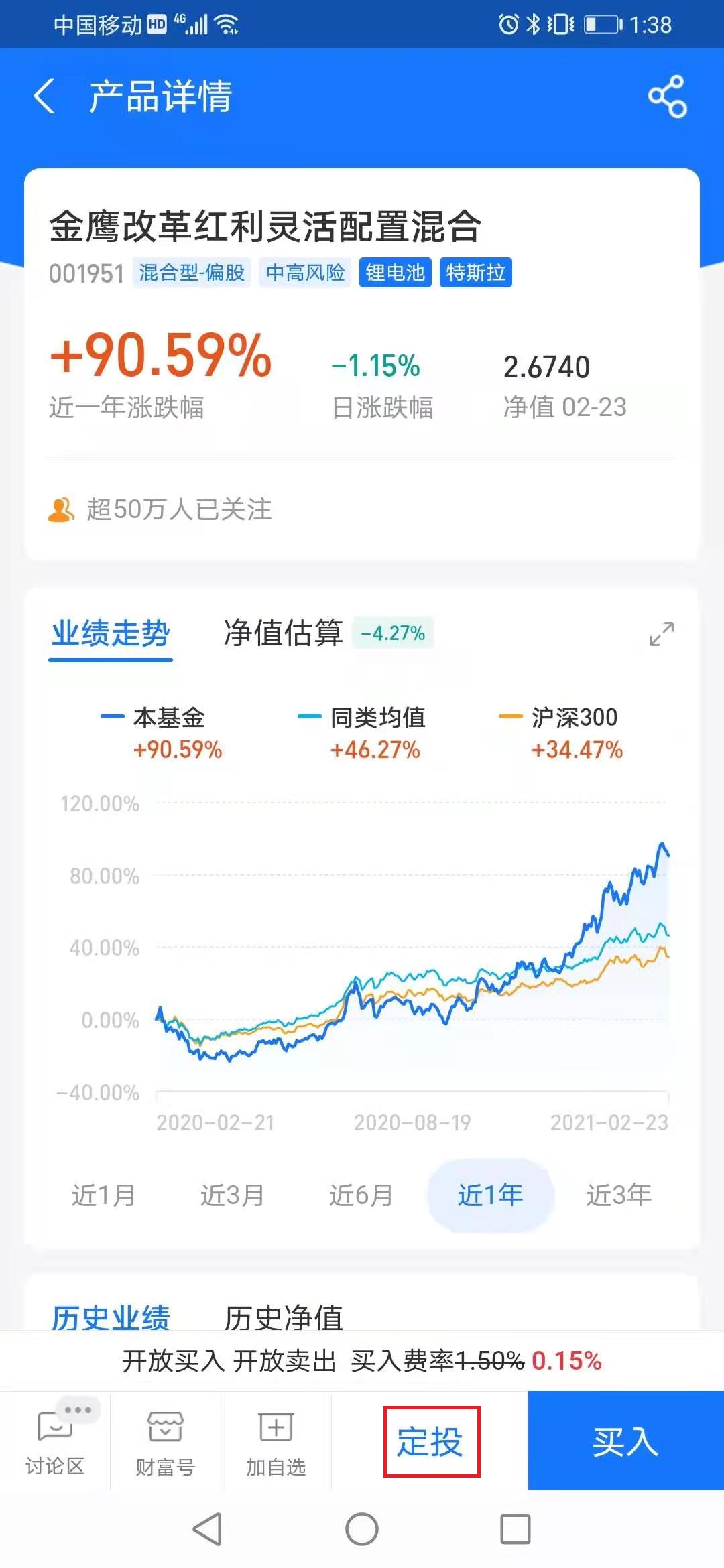Select the 近6月 time range option

[361, 1196]
